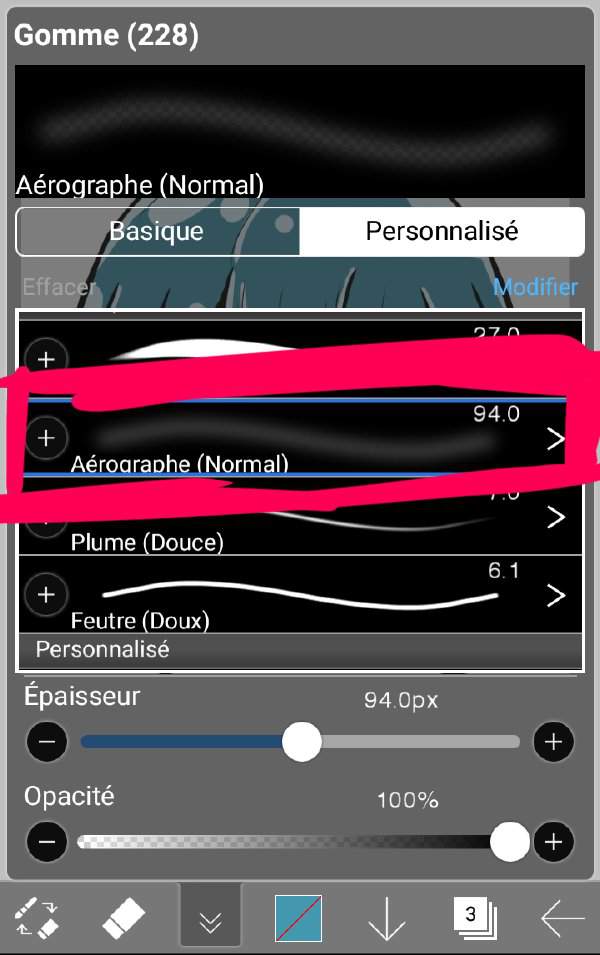The image size is (600, 955).
Task: Increase Opacité with the plus button
Action: click(x=553, y=842)
